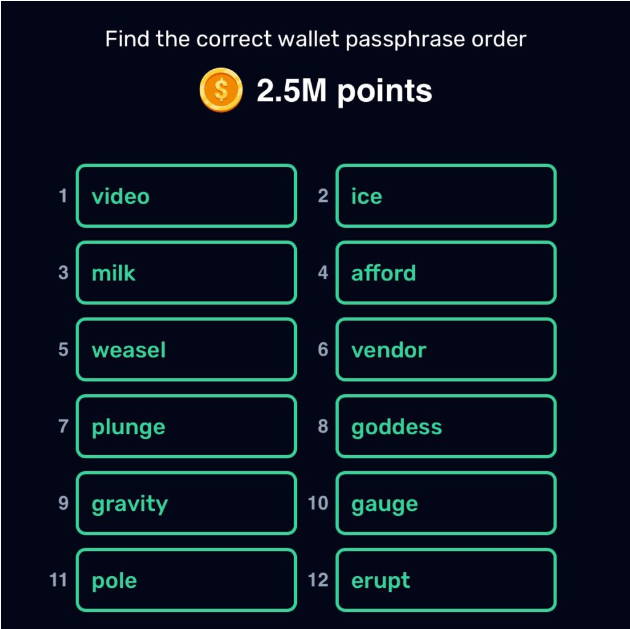Select the word video
630x629 pixels.
[186, 196]
